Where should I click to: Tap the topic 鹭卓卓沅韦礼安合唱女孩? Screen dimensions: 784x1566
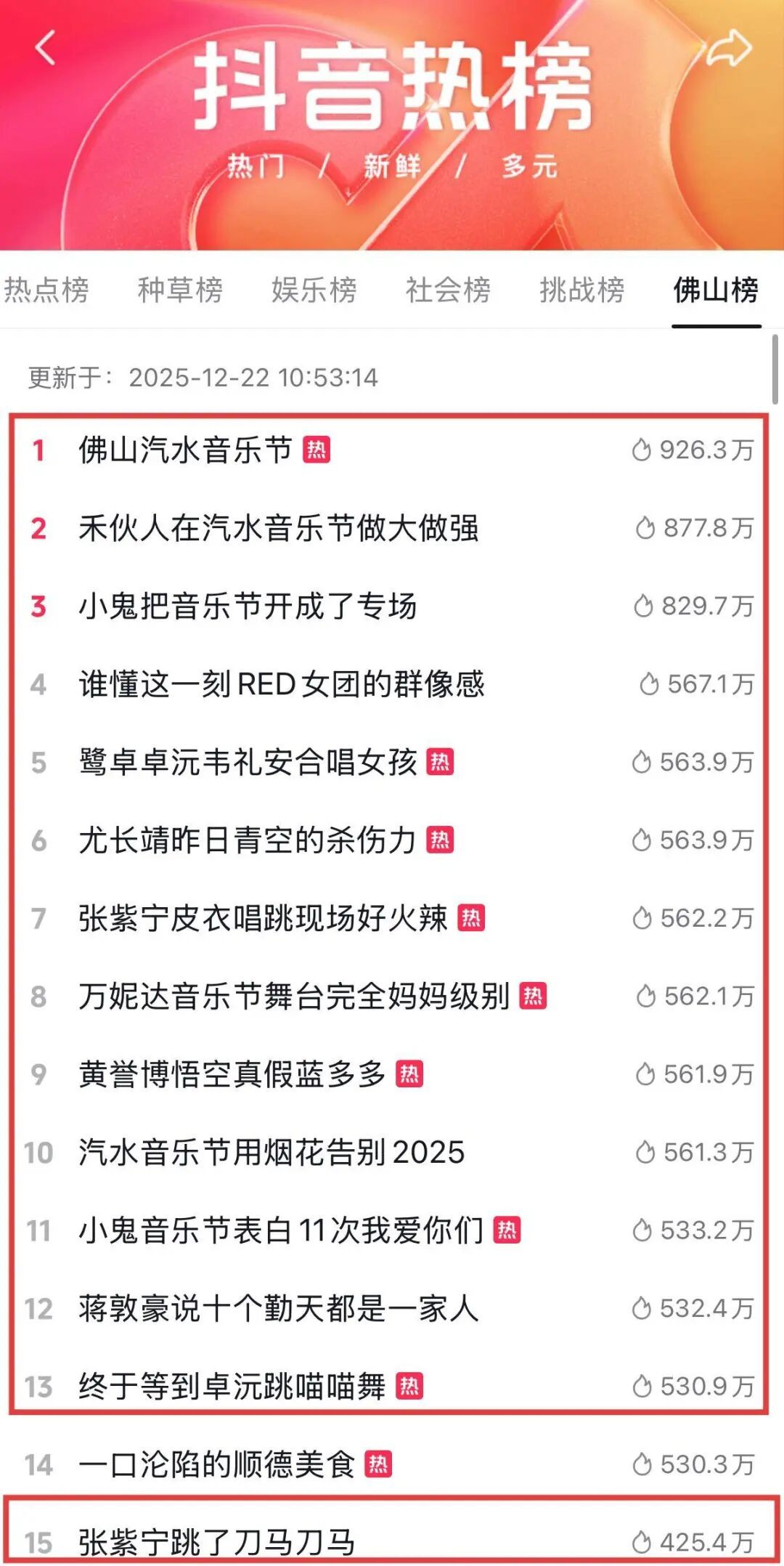click(x=248, y=763)
